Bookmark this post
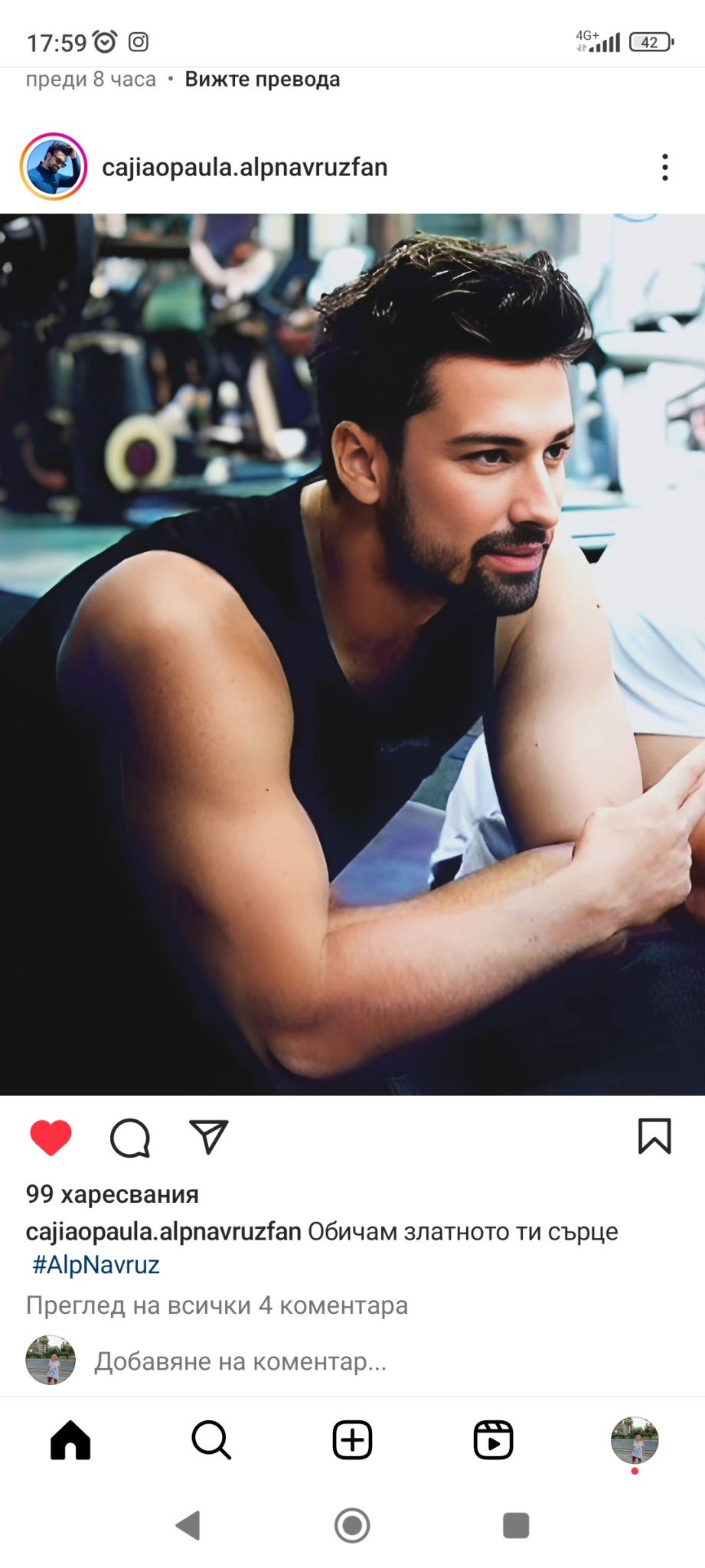Screen dimensions: 705x1568 654,1136
